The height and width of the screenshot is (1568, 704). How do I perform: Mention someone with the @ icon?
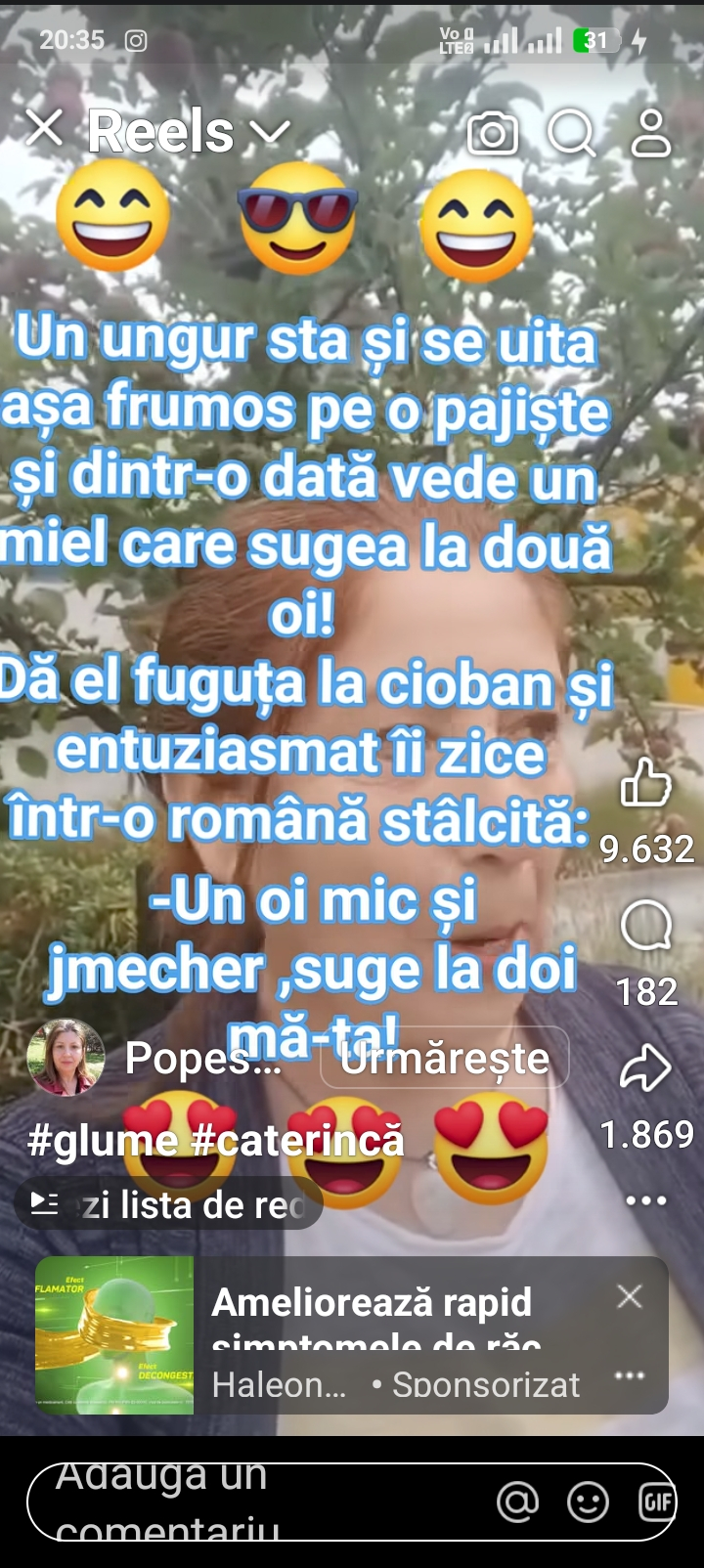click(x=518, y=1502)
